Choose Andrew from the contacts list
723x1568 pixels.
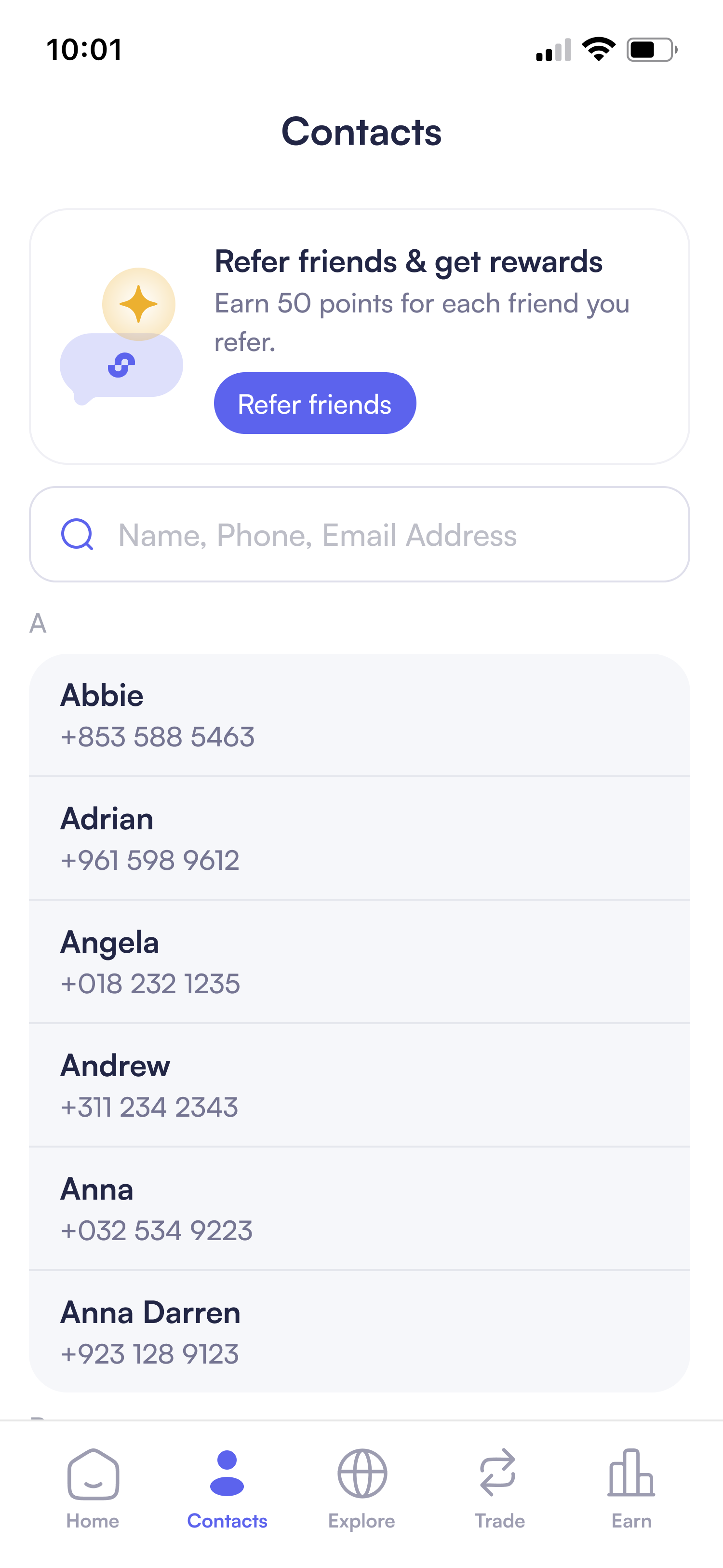(359, 1086)
